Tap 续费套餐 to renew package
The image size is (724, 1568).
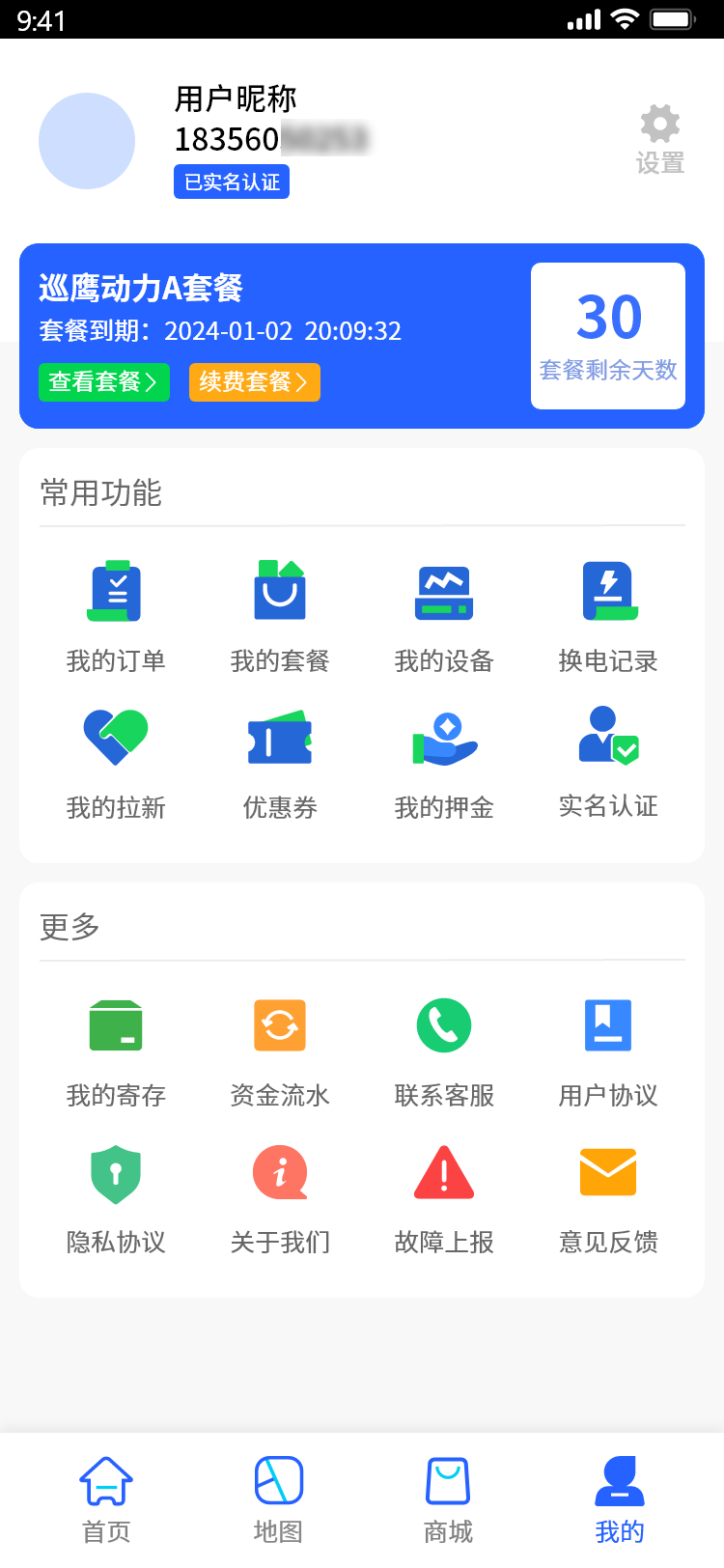click(x=254, y=382)
